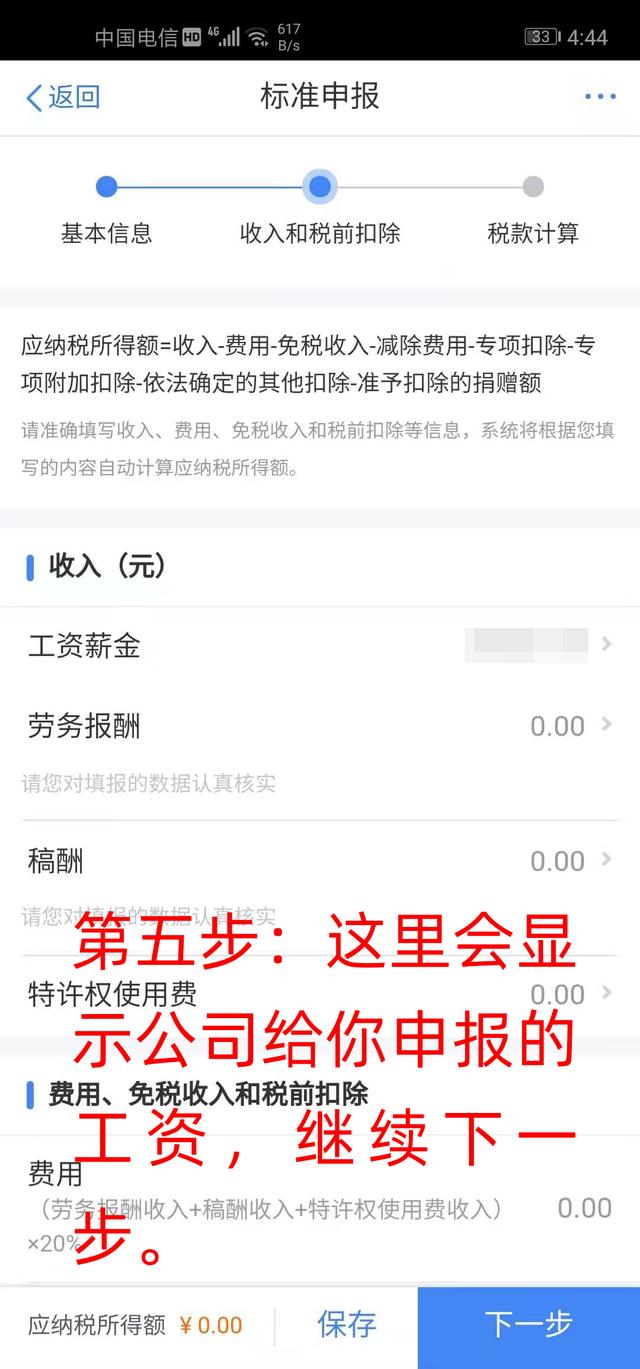Save the declaration with 保存
Viewport: 640px width, 1369px height.
[346, 1325]
